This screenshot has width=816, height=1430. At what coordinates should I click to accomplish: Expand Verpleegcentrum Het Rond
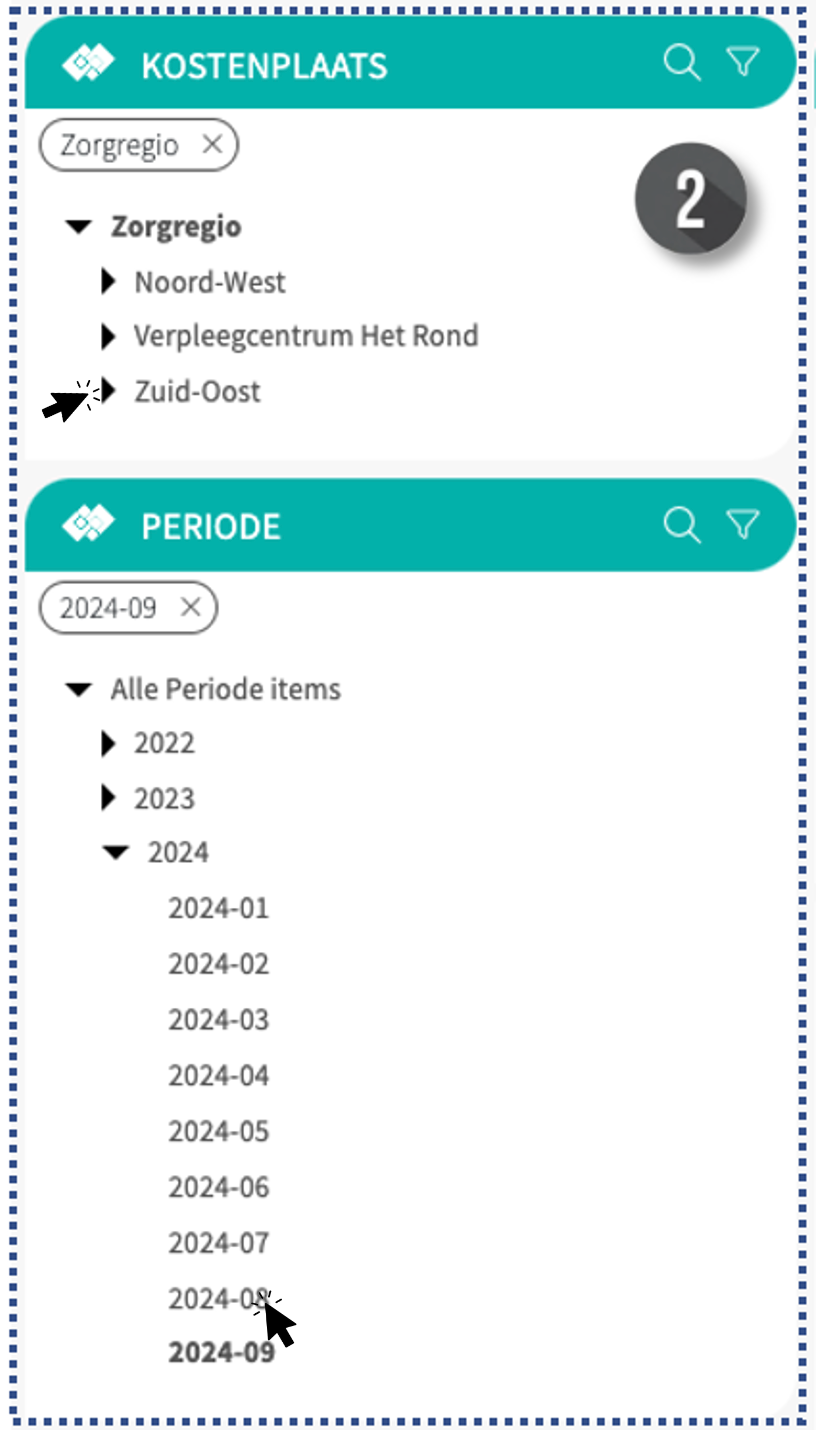(110, 337)
